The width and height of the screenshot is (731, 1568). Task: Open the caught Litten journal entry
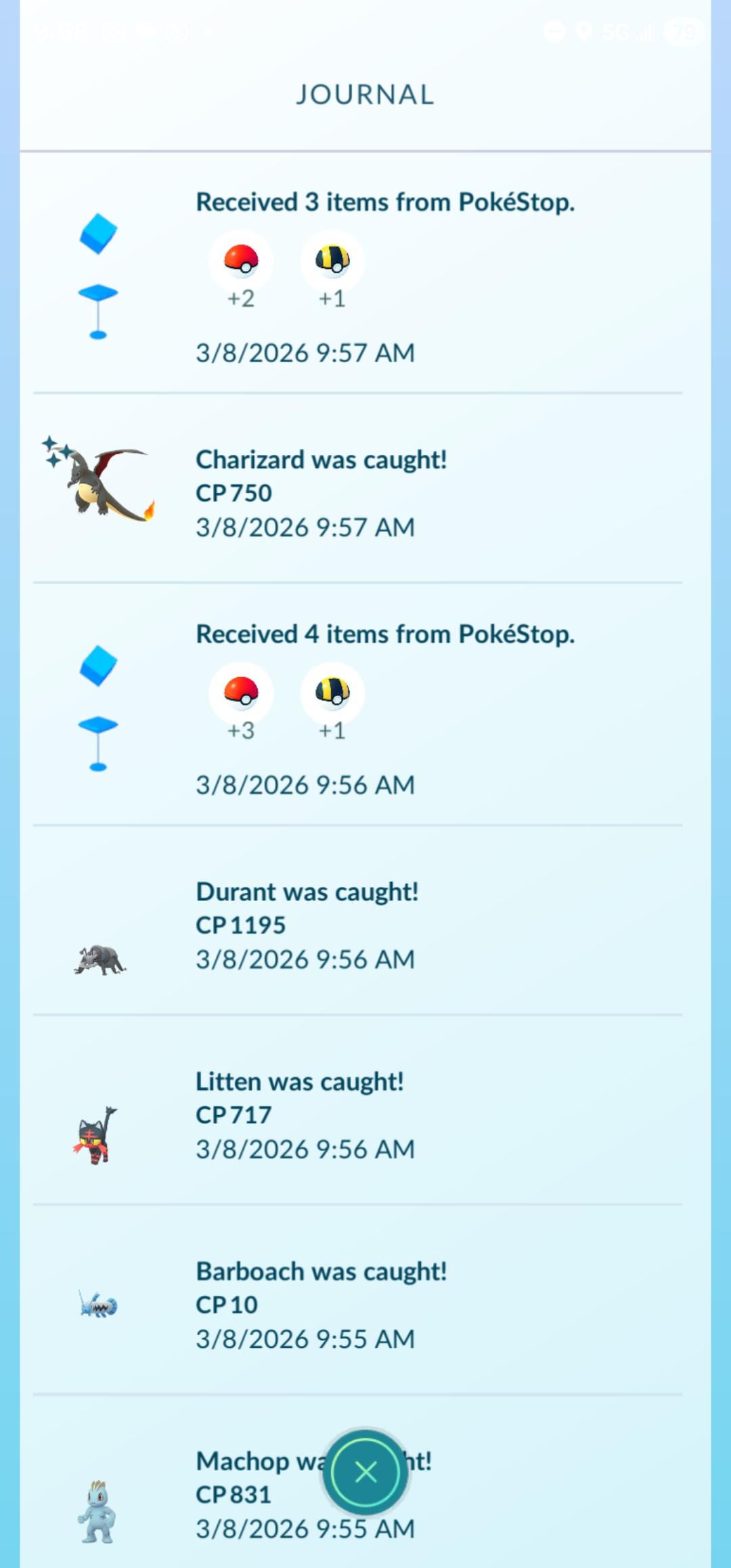[300, 1114]
